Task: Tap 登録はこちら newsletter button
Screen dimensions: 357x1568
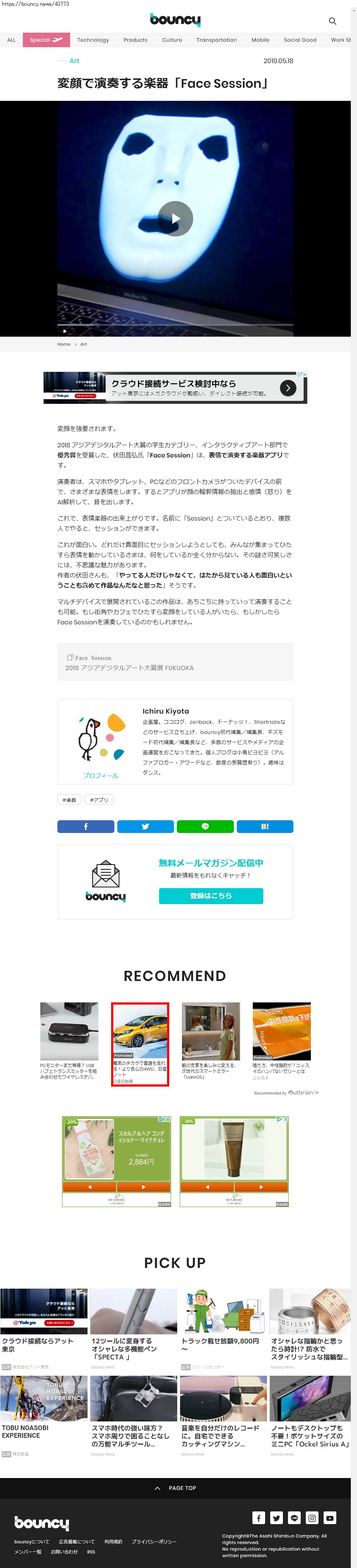Action: [211, 895]
